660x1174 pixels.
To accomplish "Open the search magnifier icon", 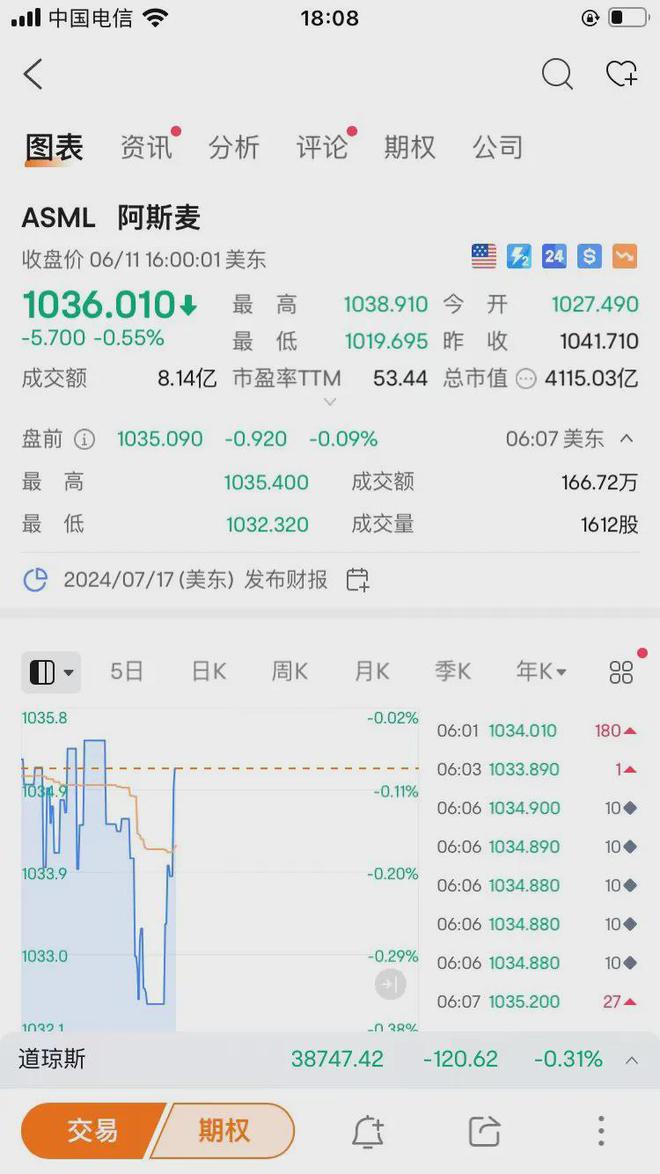I will point(557,74).
